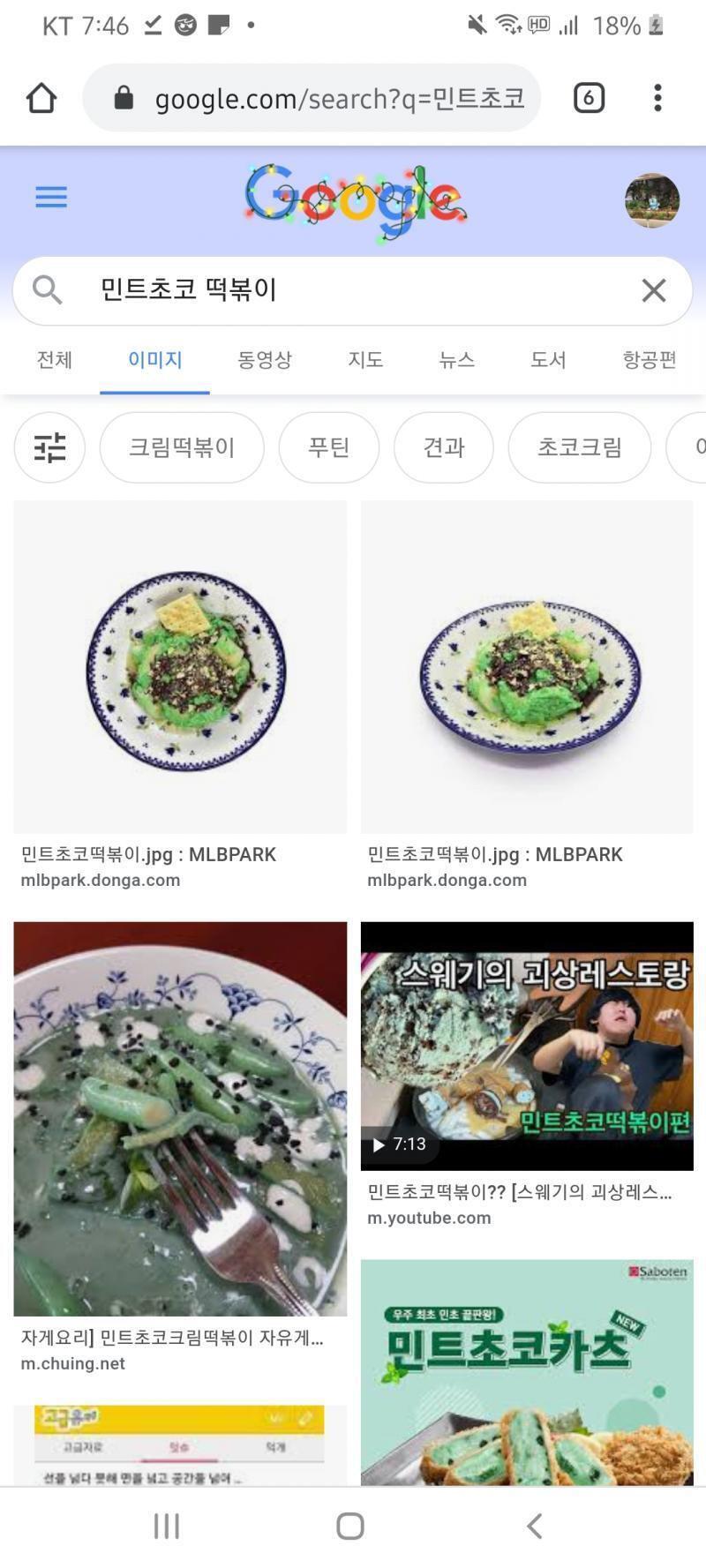This screenshot has height=1568, width=706.
Task: Switch to the 뉴스 tab
Action: tap(457, 360)
